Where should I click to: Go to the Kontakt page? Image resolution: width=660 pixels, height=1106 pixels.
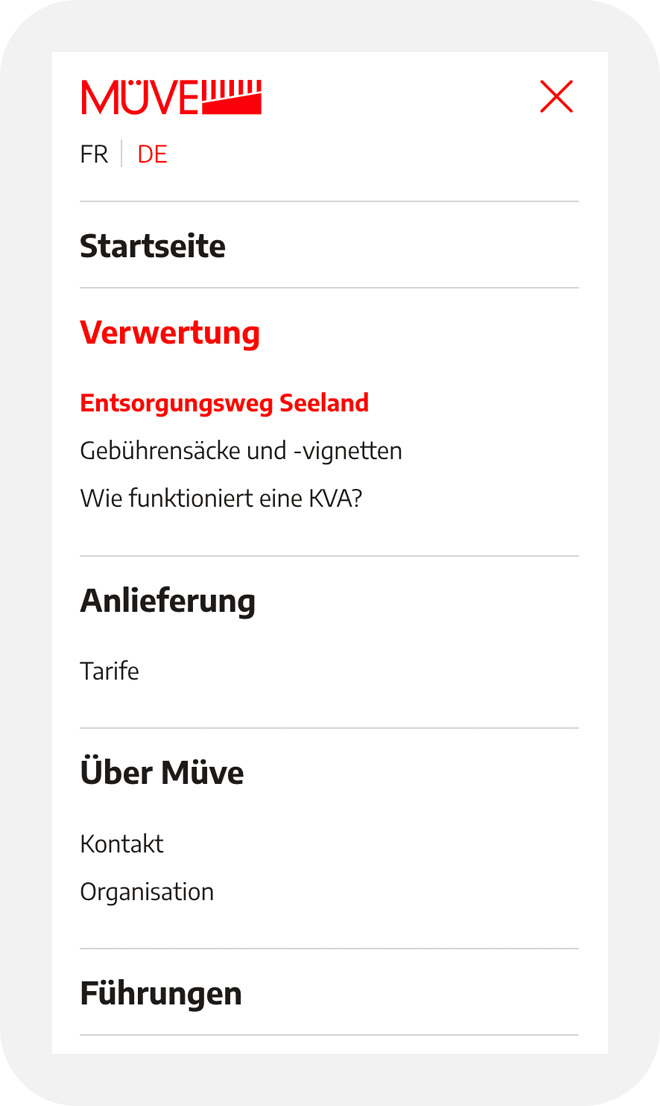click(x=122, y=844)
